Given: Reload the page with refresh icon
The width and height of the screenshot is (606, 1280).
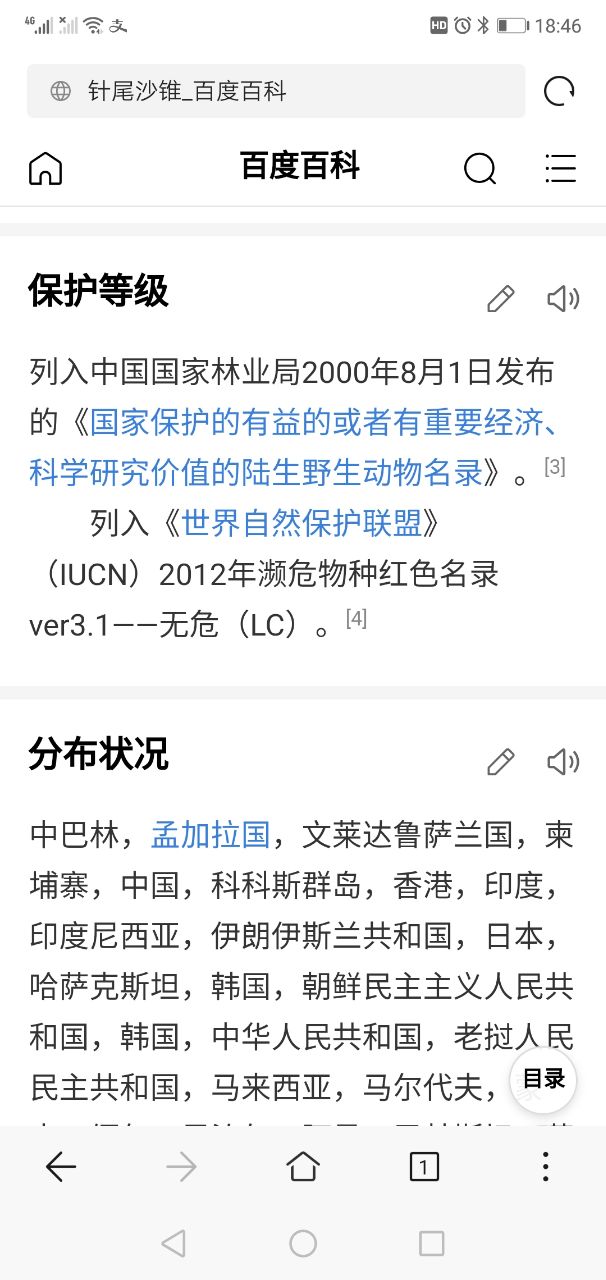Looking at the screenshot, I should [559, 92].
